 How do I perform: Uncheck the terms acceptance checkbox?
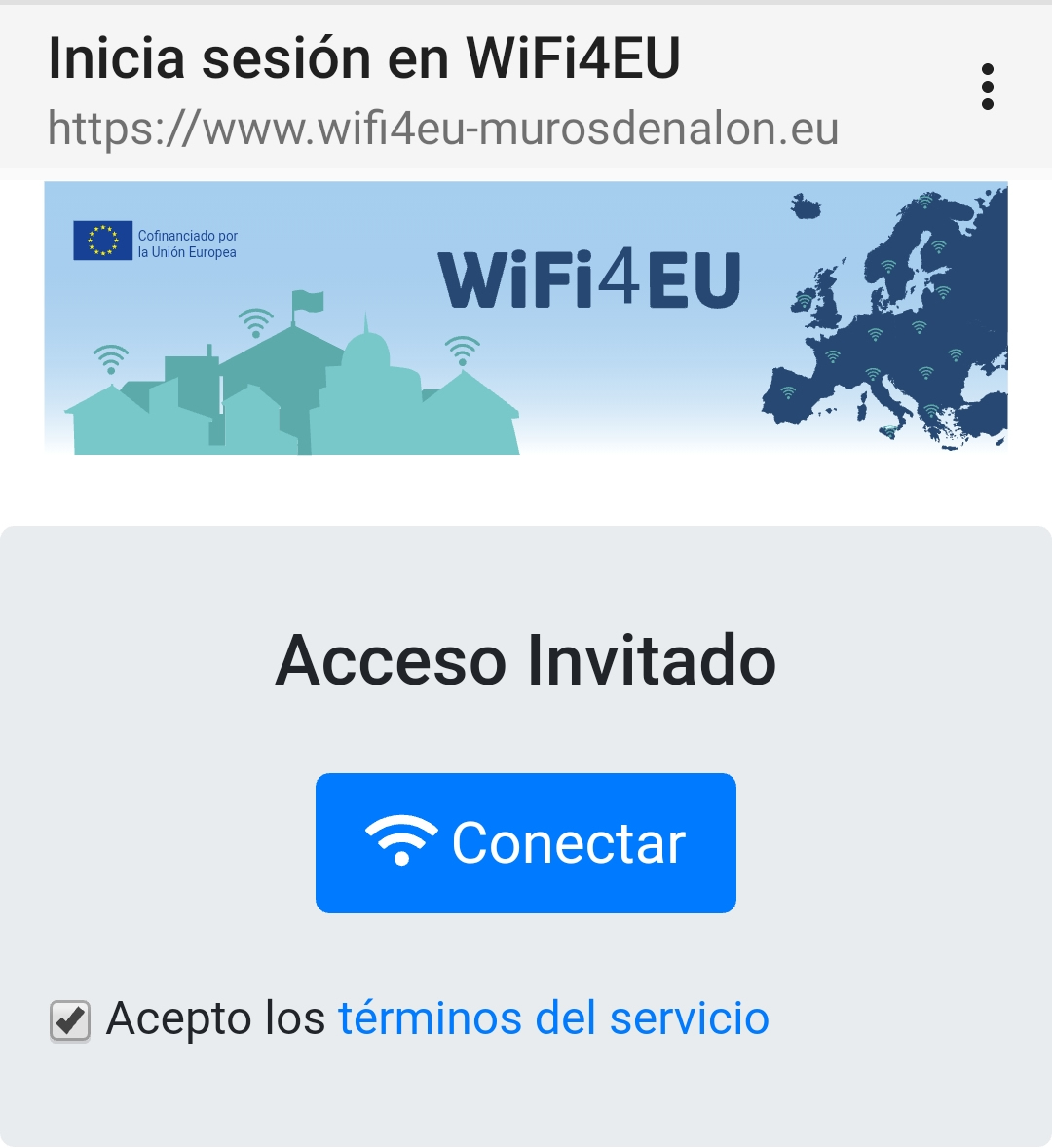70,1020
